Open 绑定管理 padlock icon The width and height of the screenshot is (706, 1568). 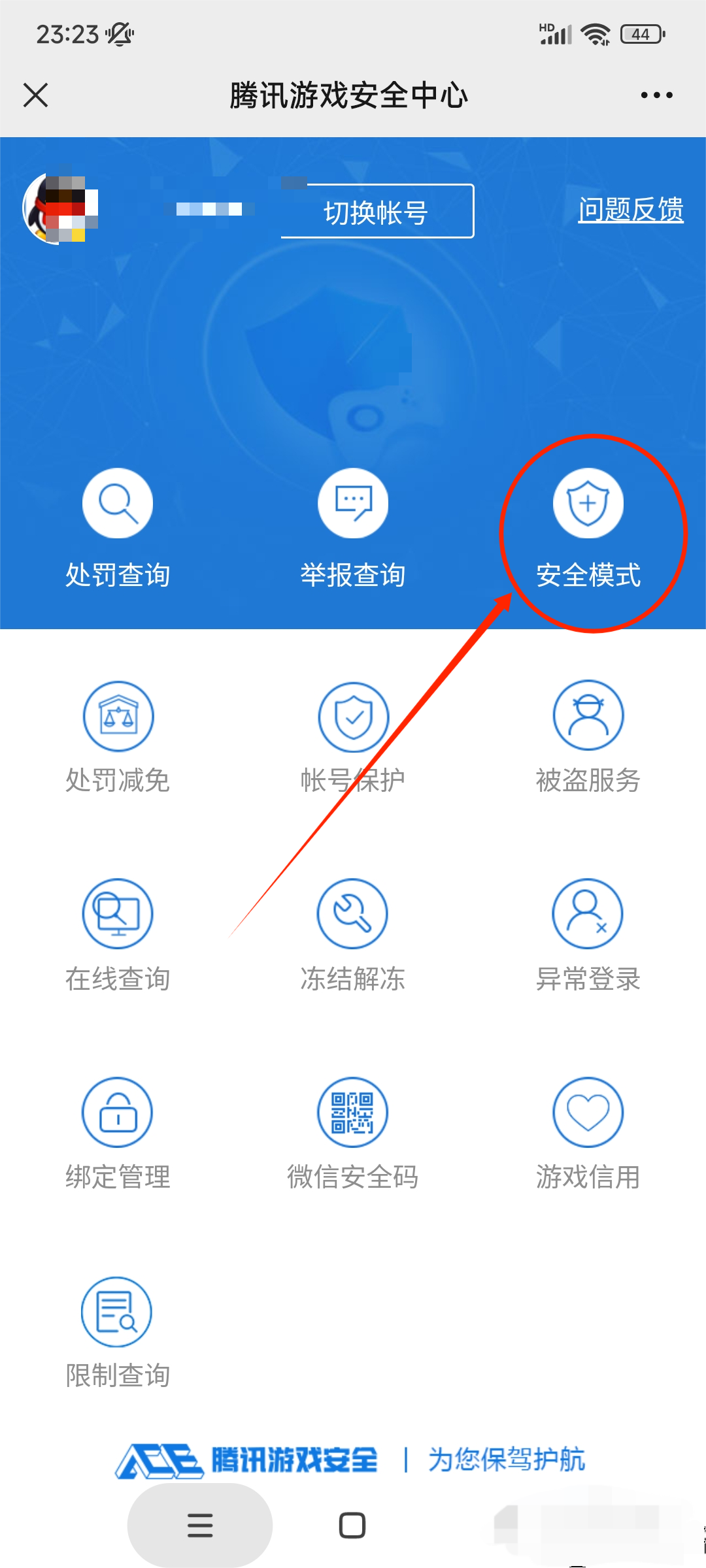117,1113
